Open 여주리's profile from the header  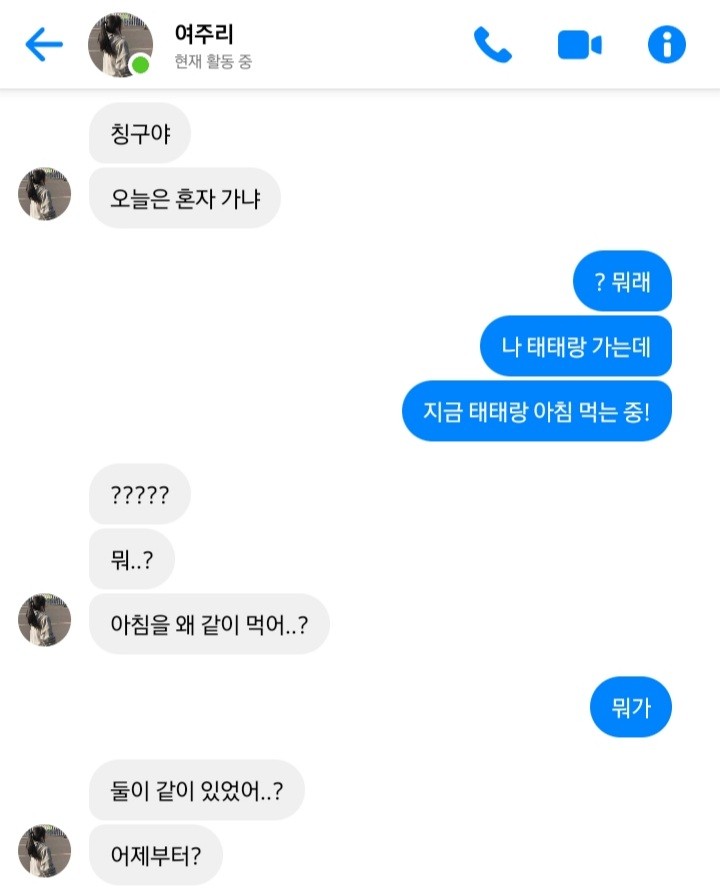[120, 45]
